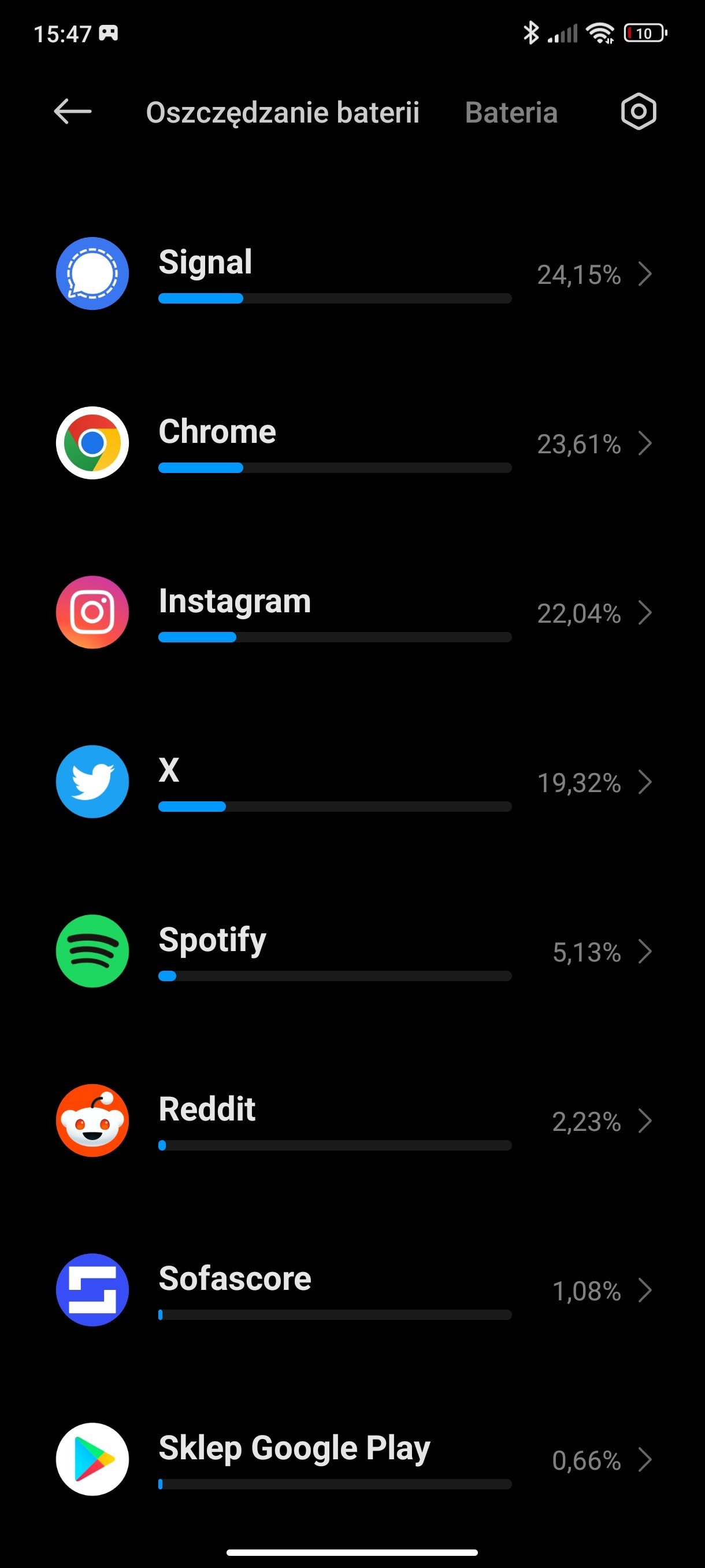Open Sklep Google Play battery usage
This screenshot has width=705, height=1568.
353,1458
